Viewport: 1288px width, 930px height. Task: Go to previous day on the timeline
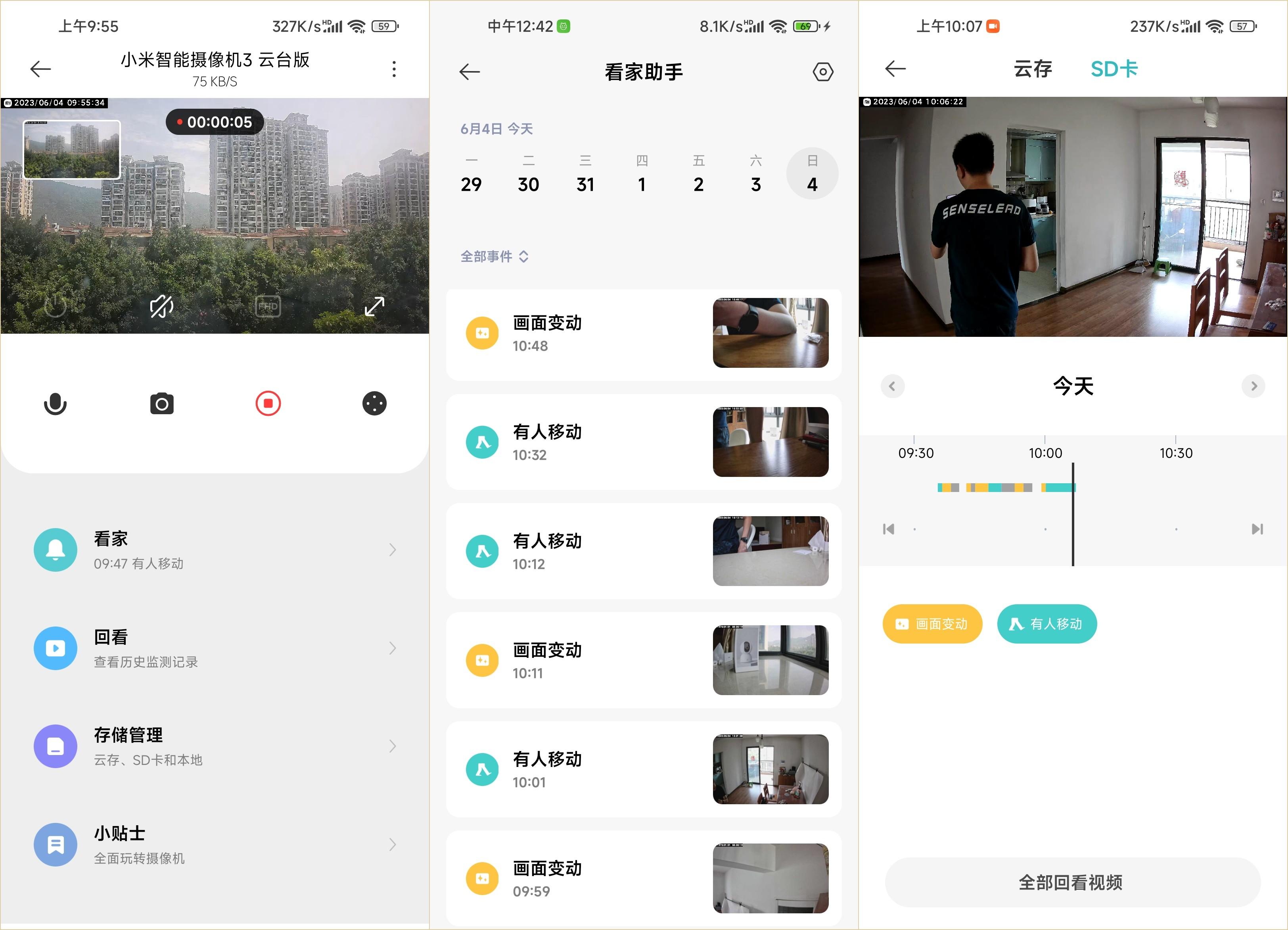pyautogui.click(x=892, y=386)
